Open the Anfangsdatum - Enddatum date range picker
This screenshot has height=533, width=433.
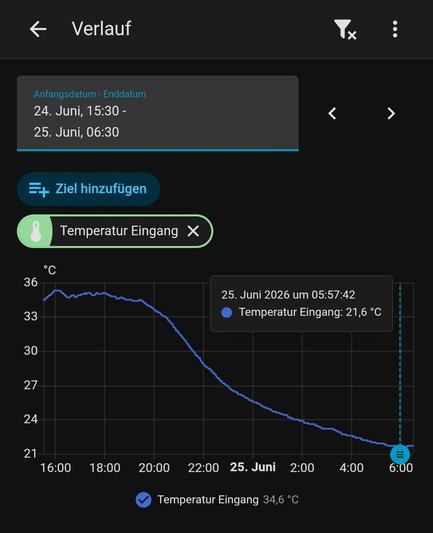point(158,113)
